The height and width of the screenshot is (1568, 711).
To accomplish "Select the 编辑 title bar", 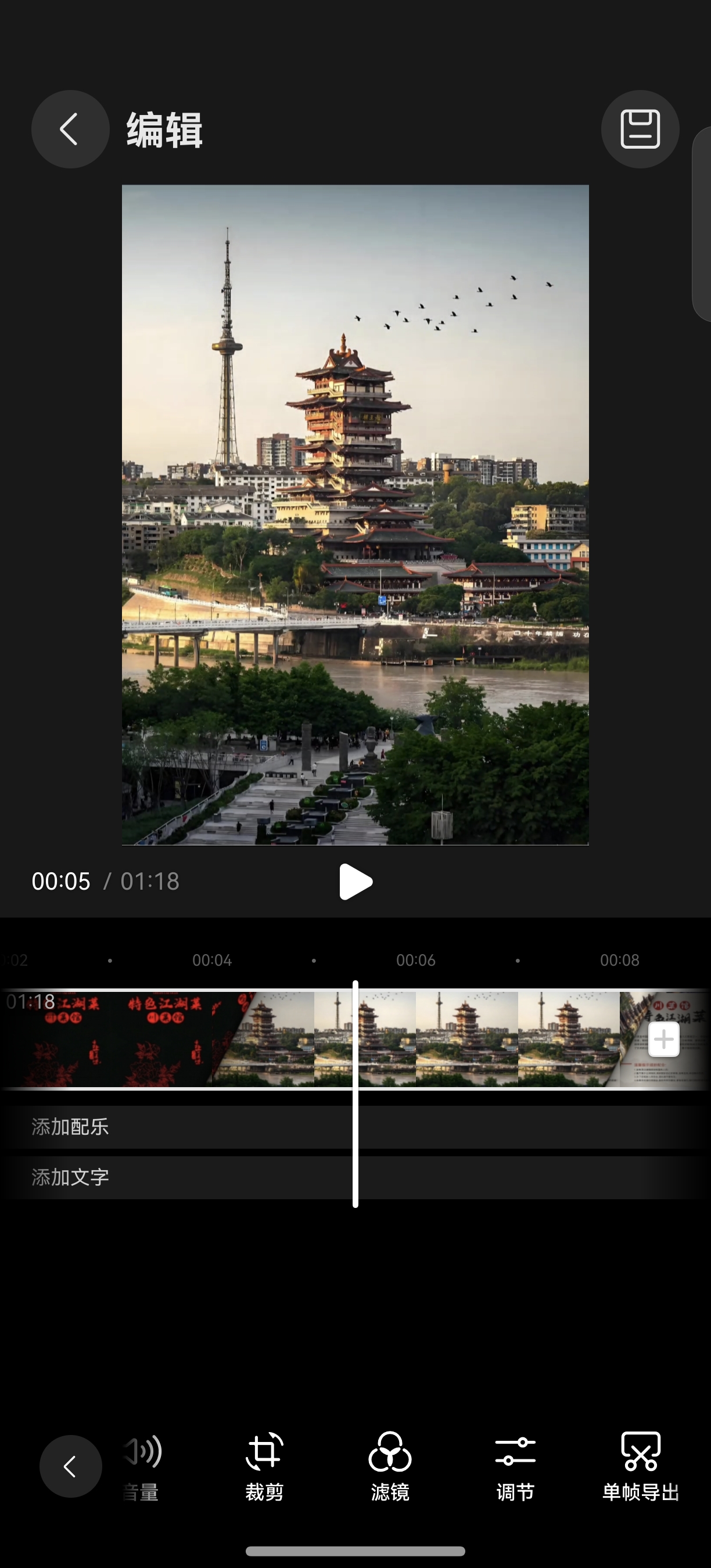I will pyautogui.click(x=163, y=128).
